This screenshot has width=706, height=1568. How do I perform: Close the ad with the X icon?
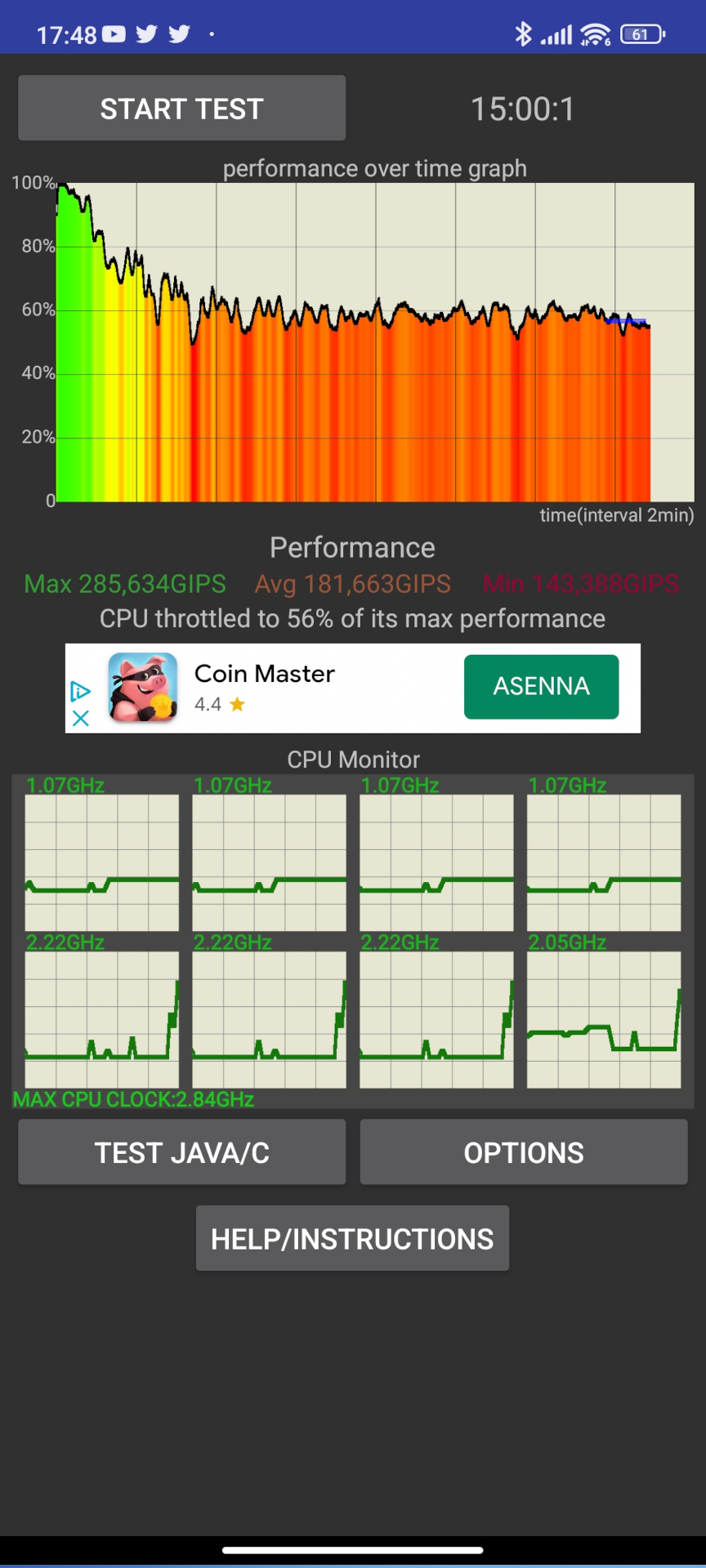pyautogui.click(x=80, y=719)
